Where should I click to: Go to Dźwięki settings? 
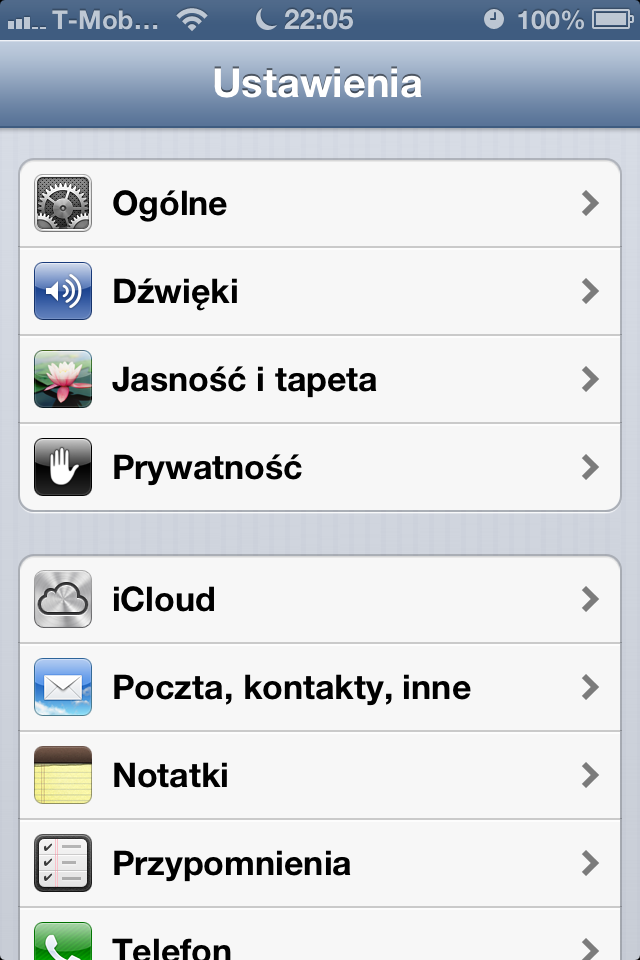tap(320, 292)
